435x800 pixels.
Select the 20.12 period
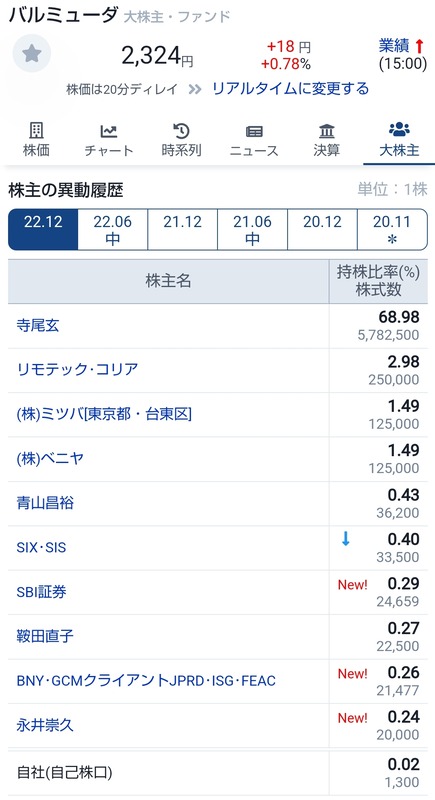[x=322, y=230]
